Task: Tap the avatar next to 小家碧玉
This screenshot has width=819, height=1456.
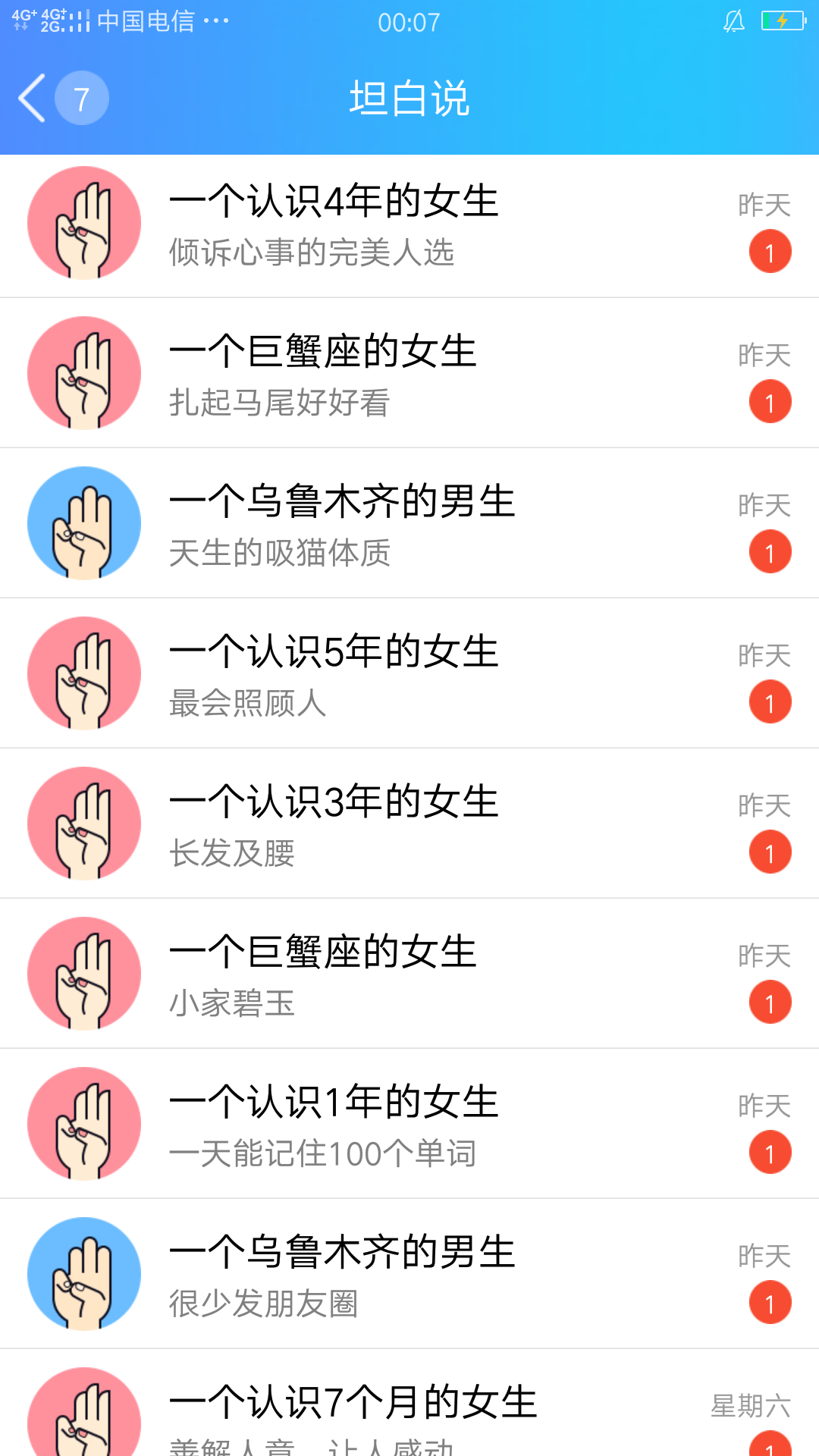Action: [83, 974]
